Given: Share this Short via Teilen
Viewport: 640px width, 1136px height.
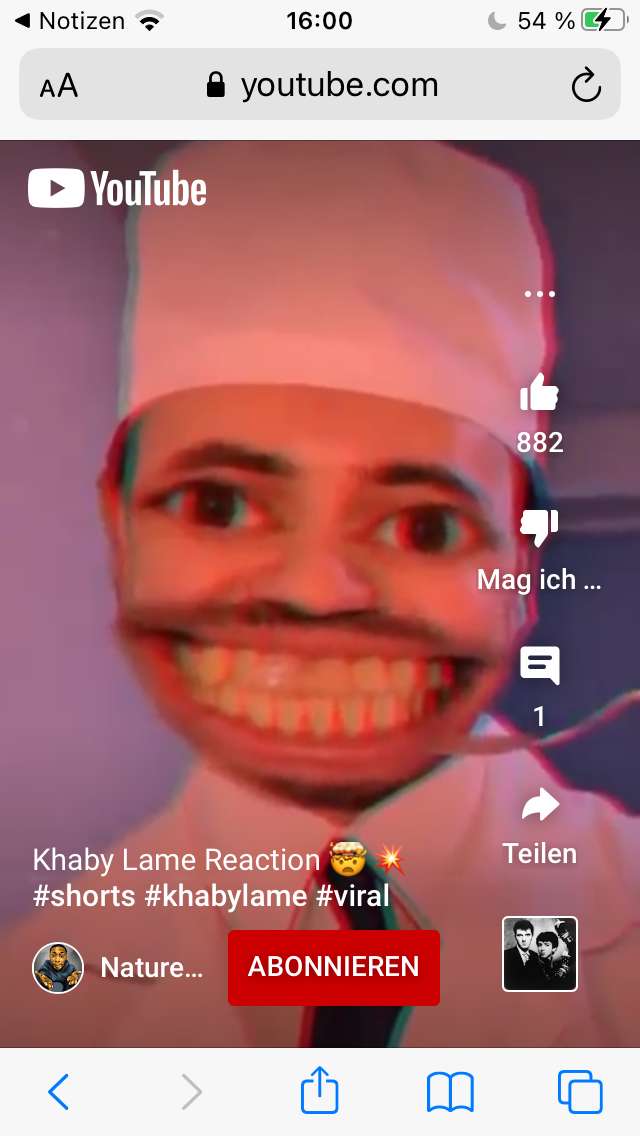Looking at the screenshot, I should coord(540,806).
